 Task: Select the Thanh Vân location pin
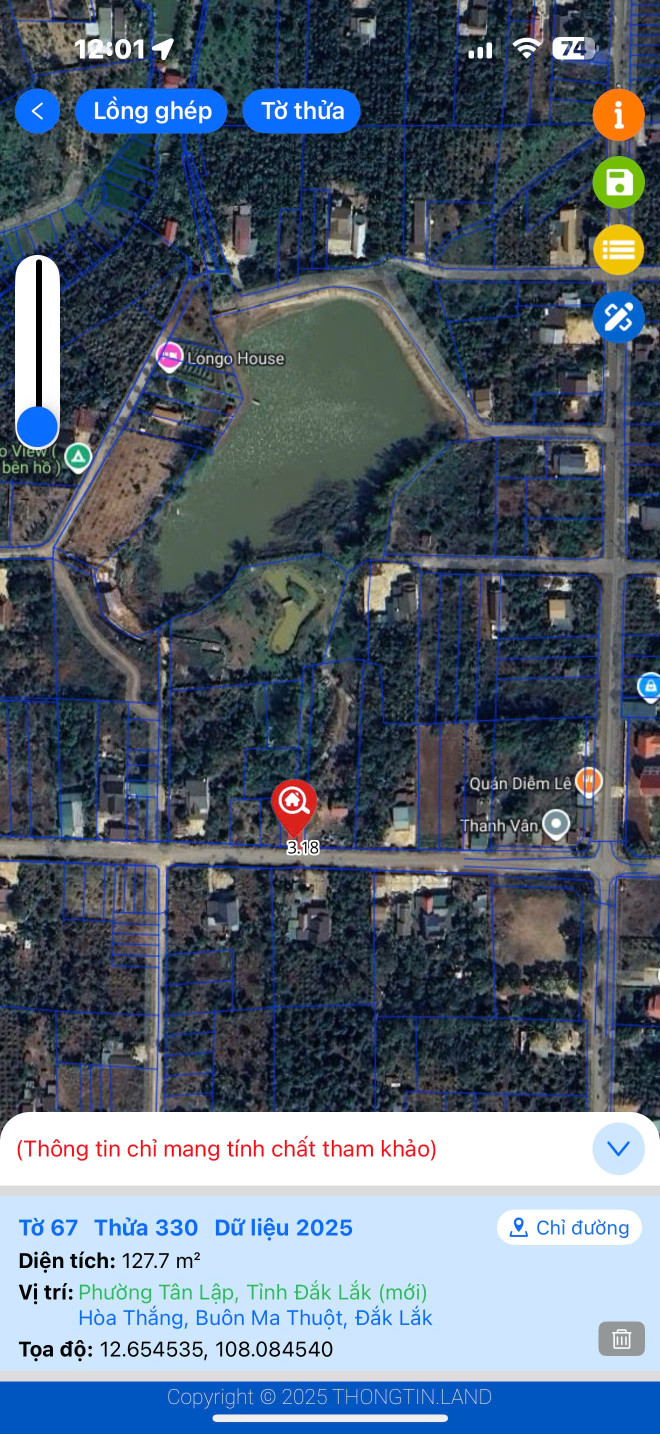click(555, 825)
